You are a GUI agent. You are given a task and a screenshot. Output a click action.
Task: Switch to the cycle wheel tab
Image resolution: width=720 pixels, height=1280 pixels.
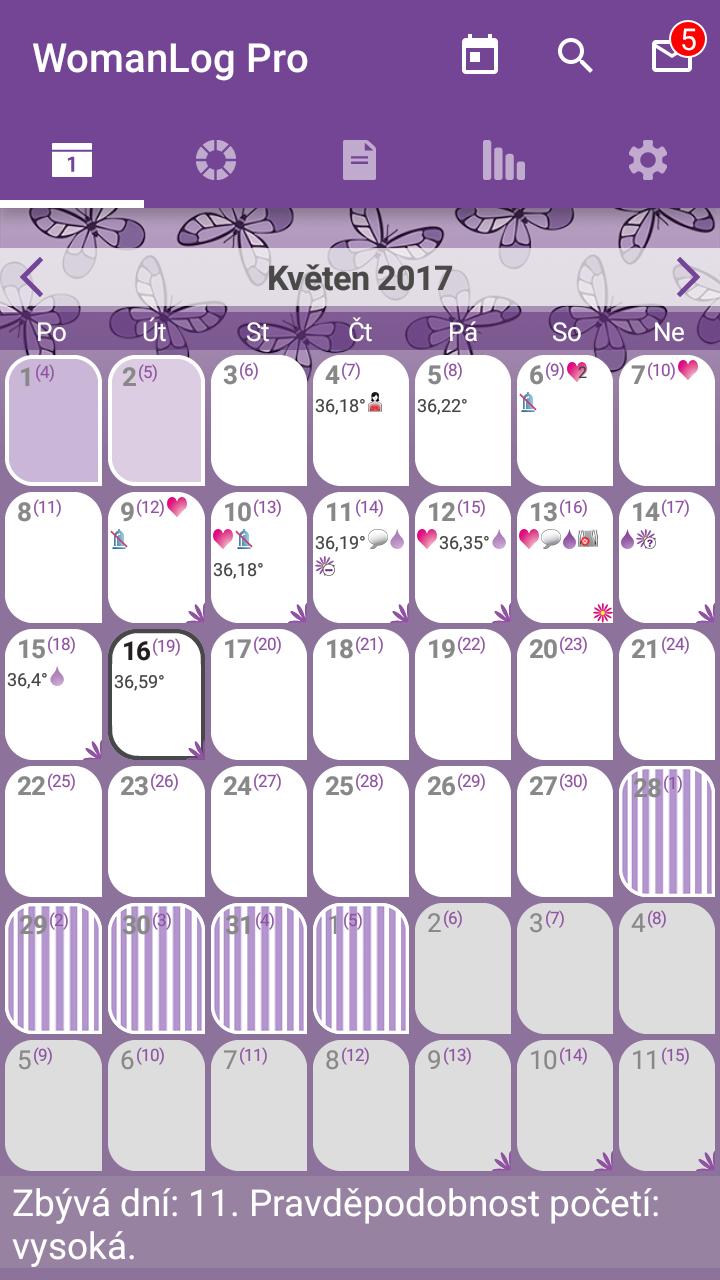point(216,160)
